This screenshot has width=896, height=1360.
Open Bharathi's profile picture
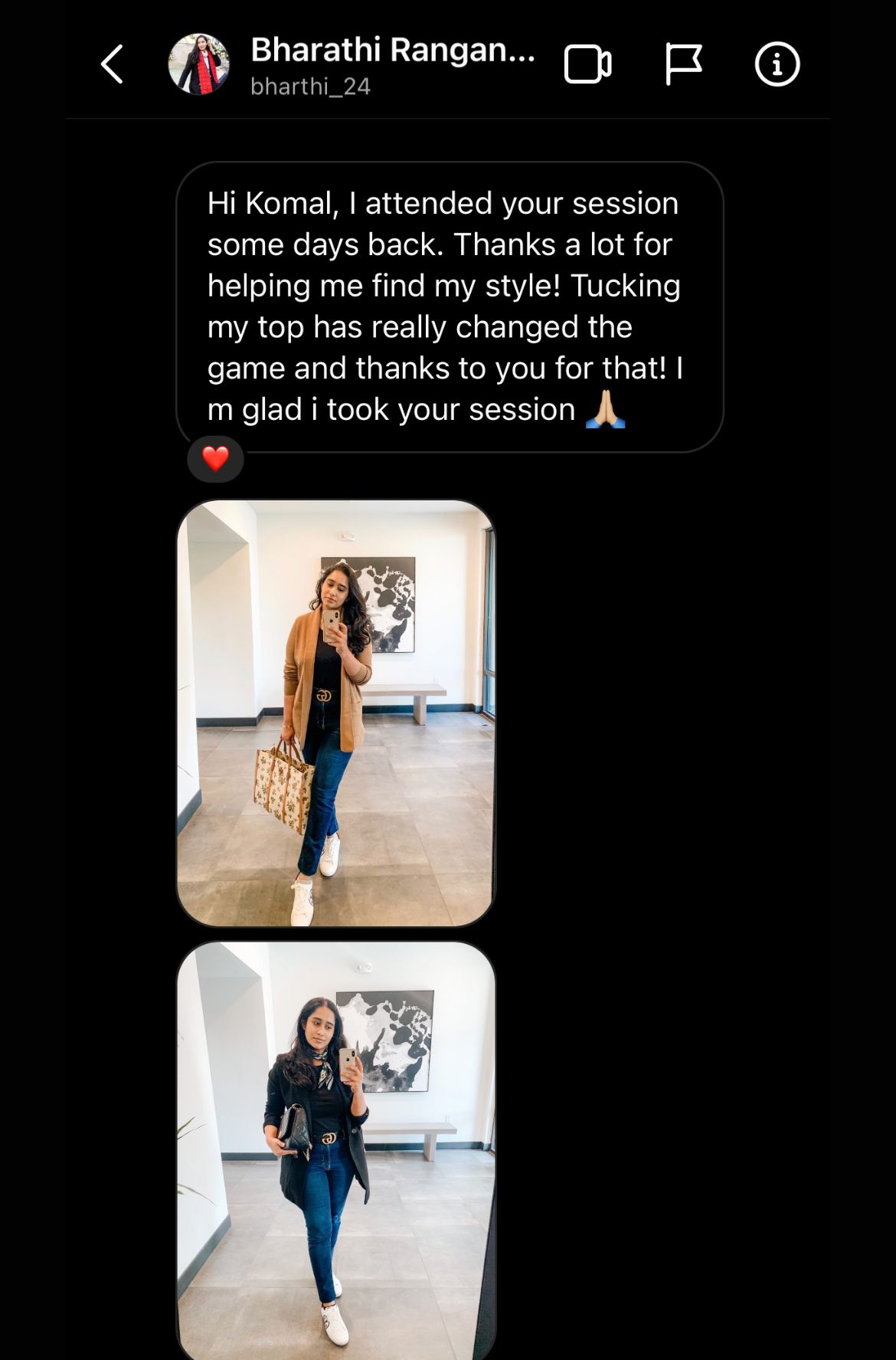(x=198, y=64)
